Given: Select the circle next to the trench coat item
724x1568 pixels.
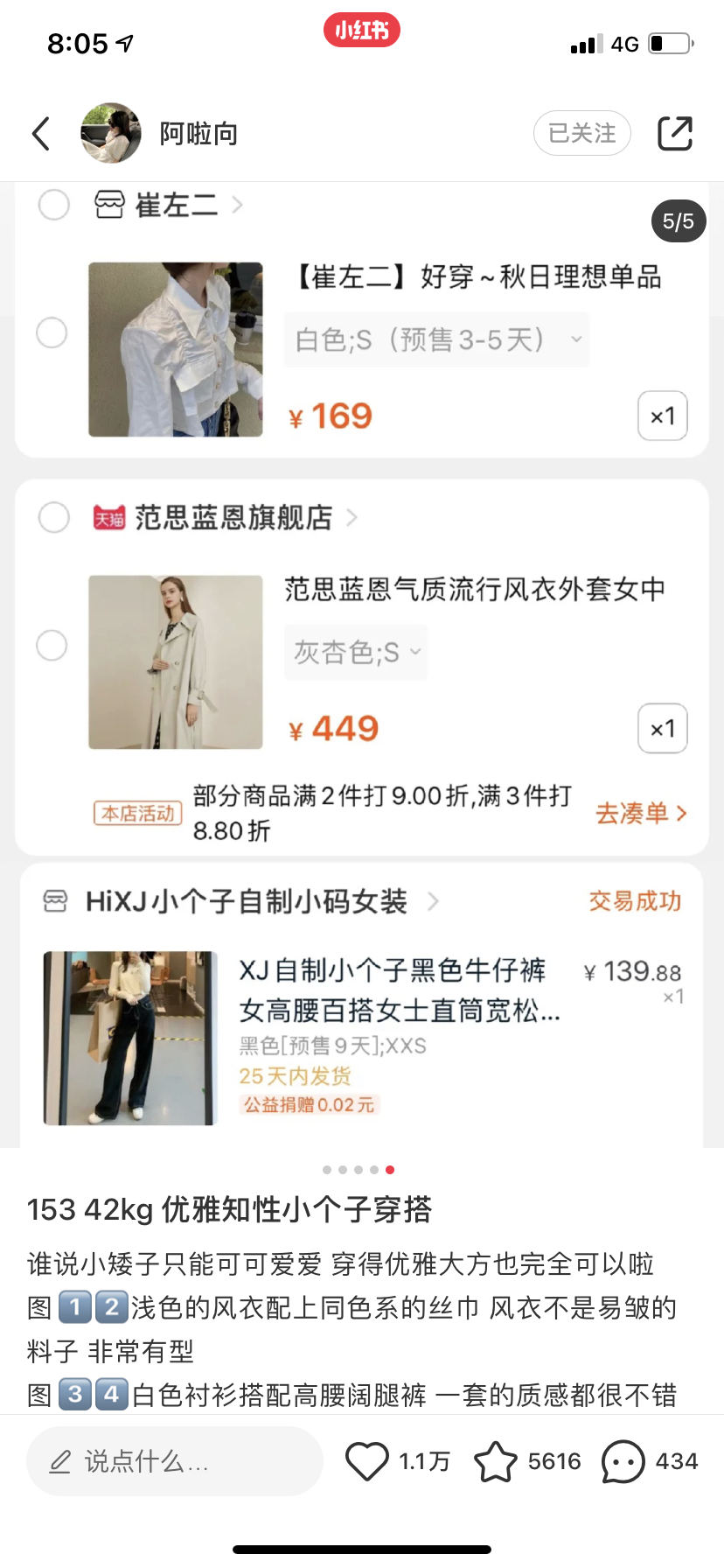Looking at the screenshot, I should tap(52, 645).
